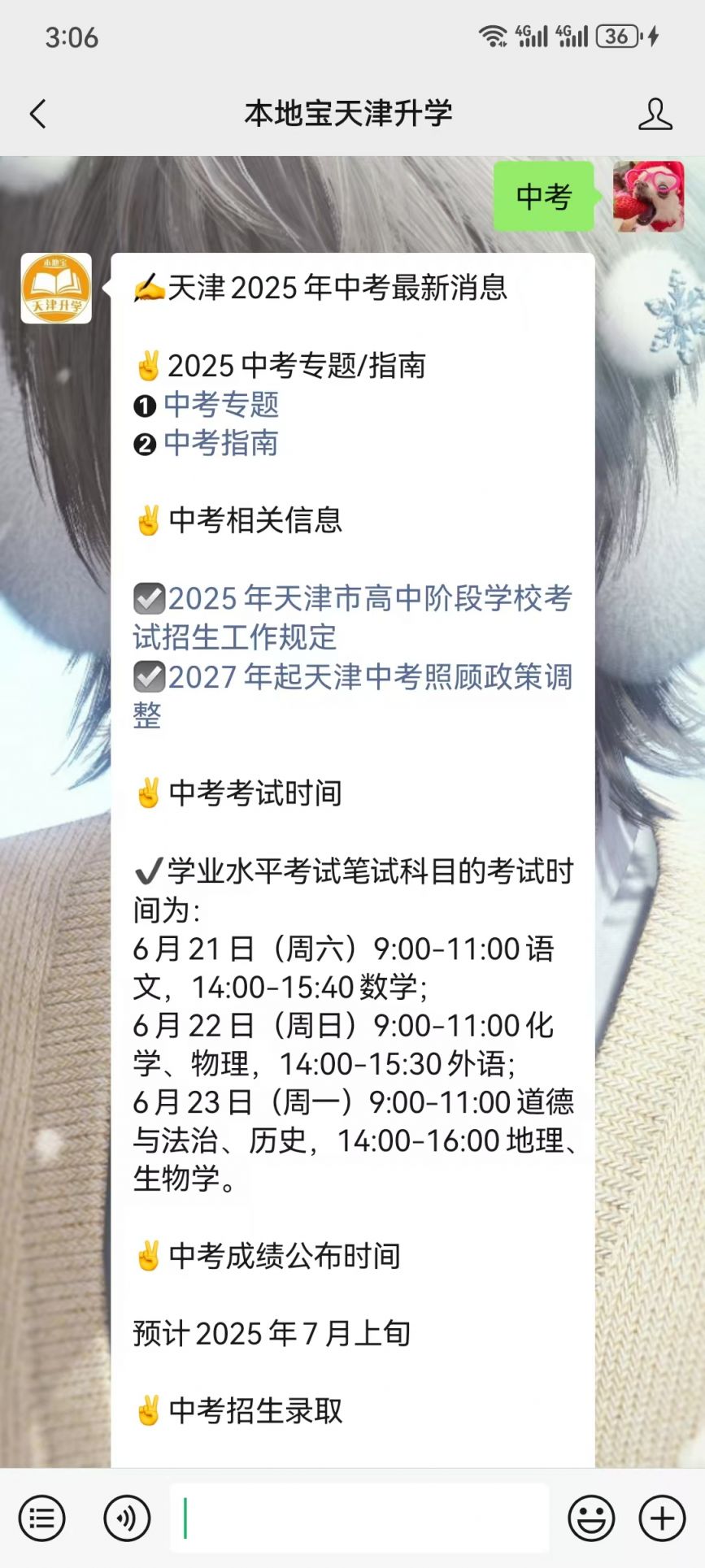The width and height of the screenshot is (705, 1568).
Task: Focus the message text field
Action: 359,1518
